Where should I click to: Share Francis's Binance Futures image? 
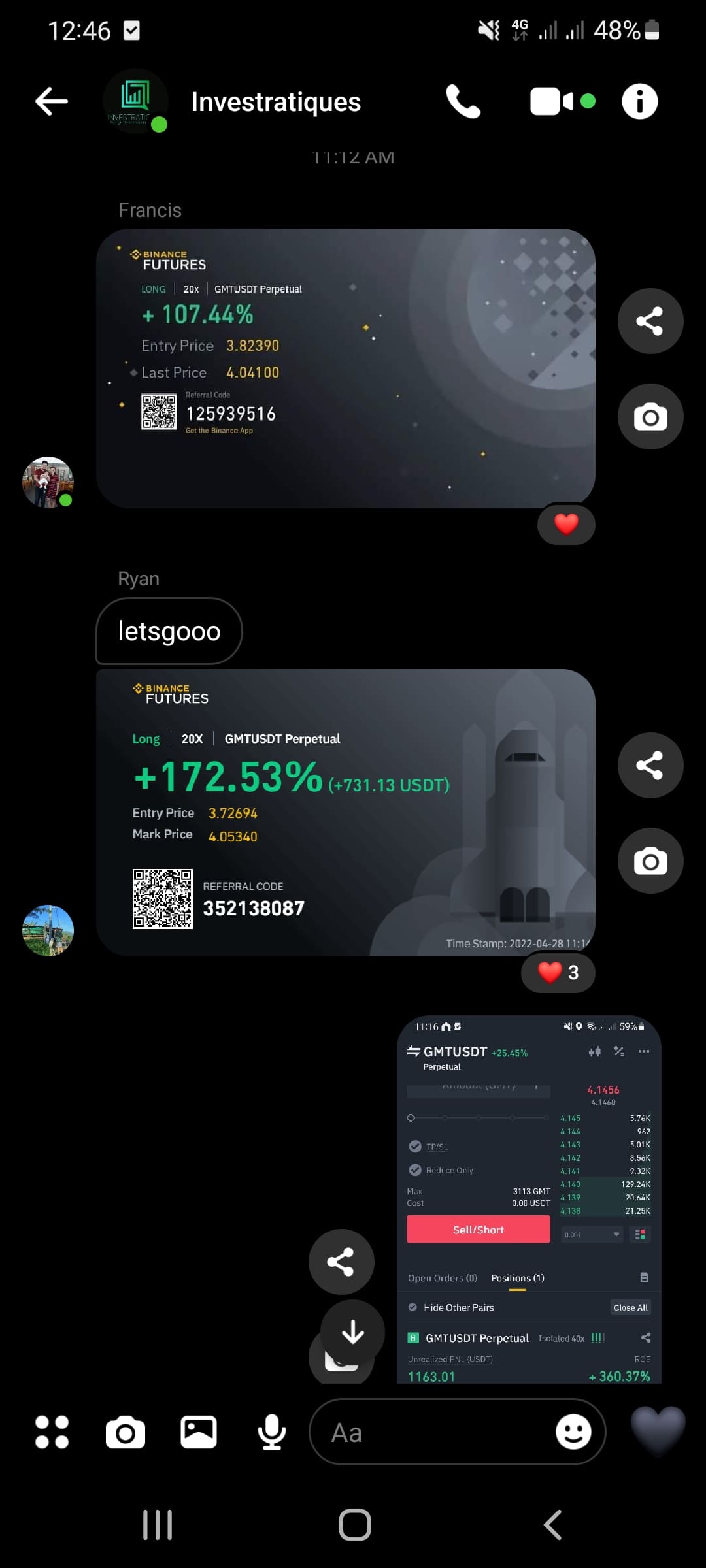tap(650, 321)
